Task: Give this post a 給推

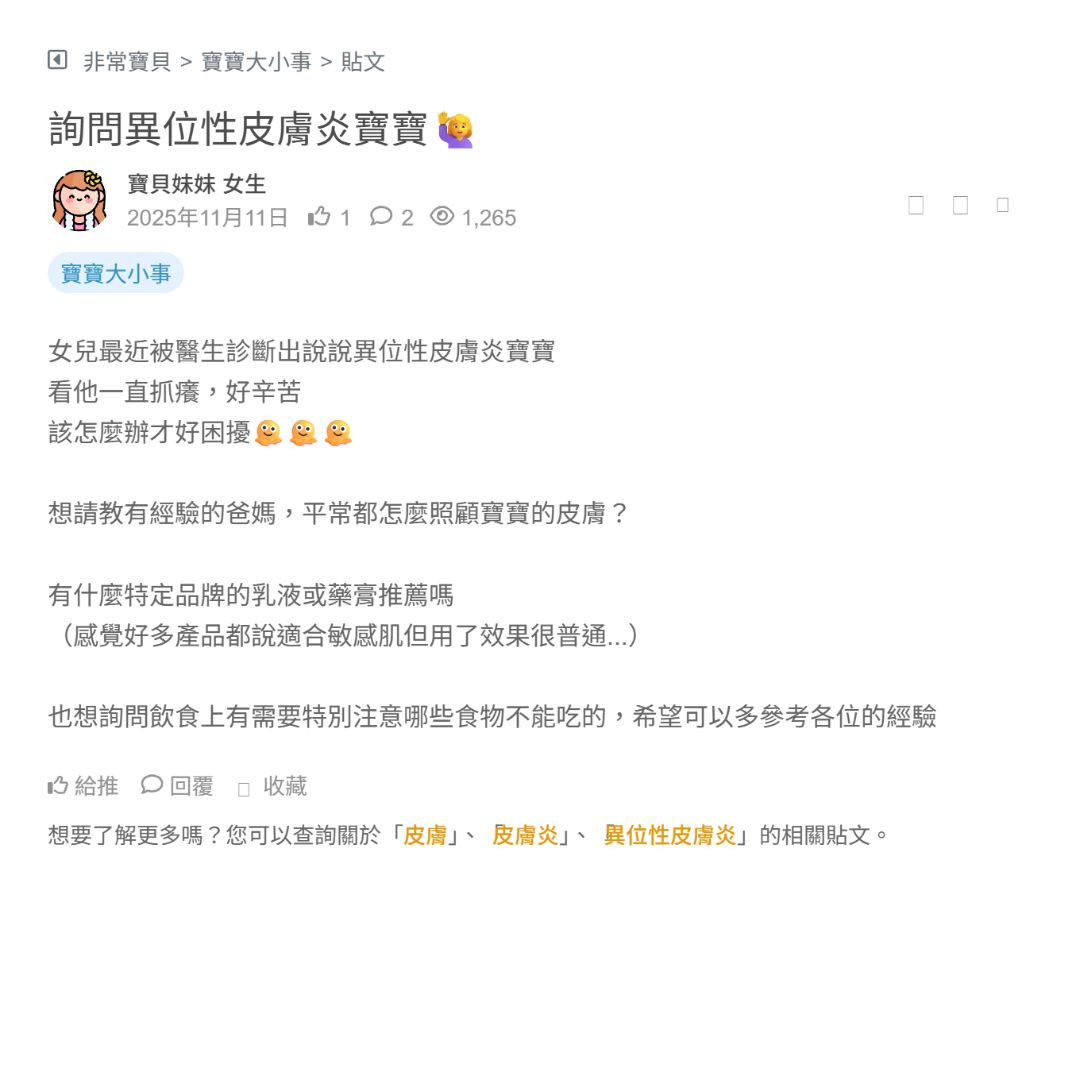Action: 84,786
